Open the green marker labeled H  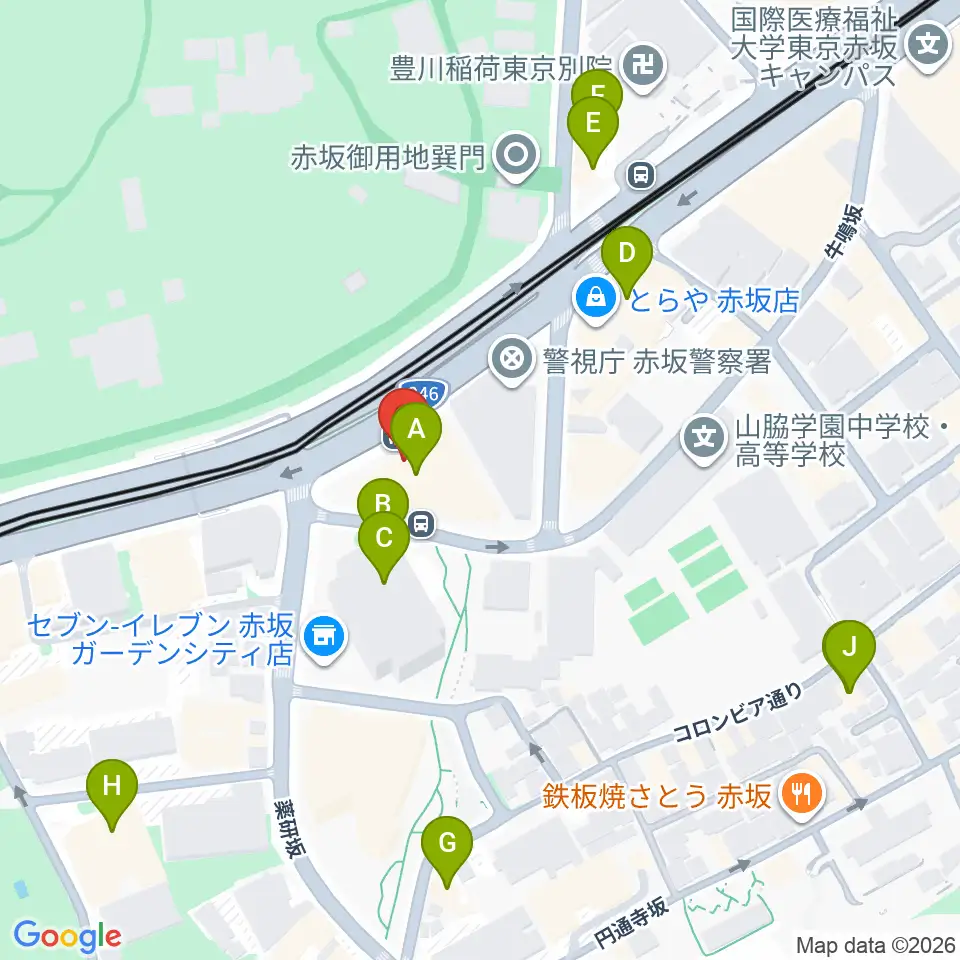pos(112,790)
